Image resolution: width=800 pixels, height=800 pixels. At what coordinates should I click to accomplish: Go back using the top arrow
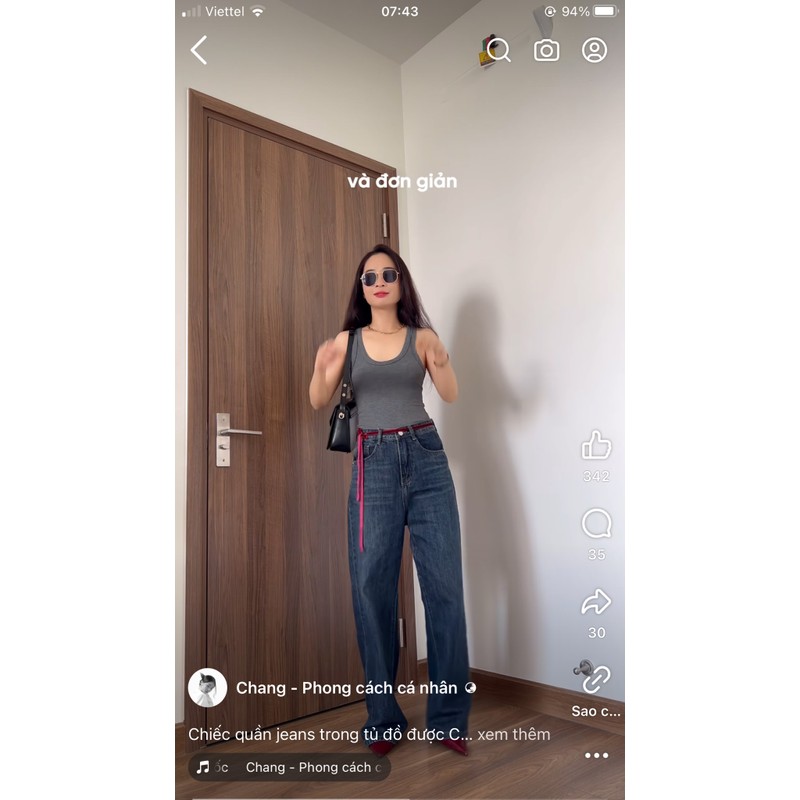click(199, 50)
